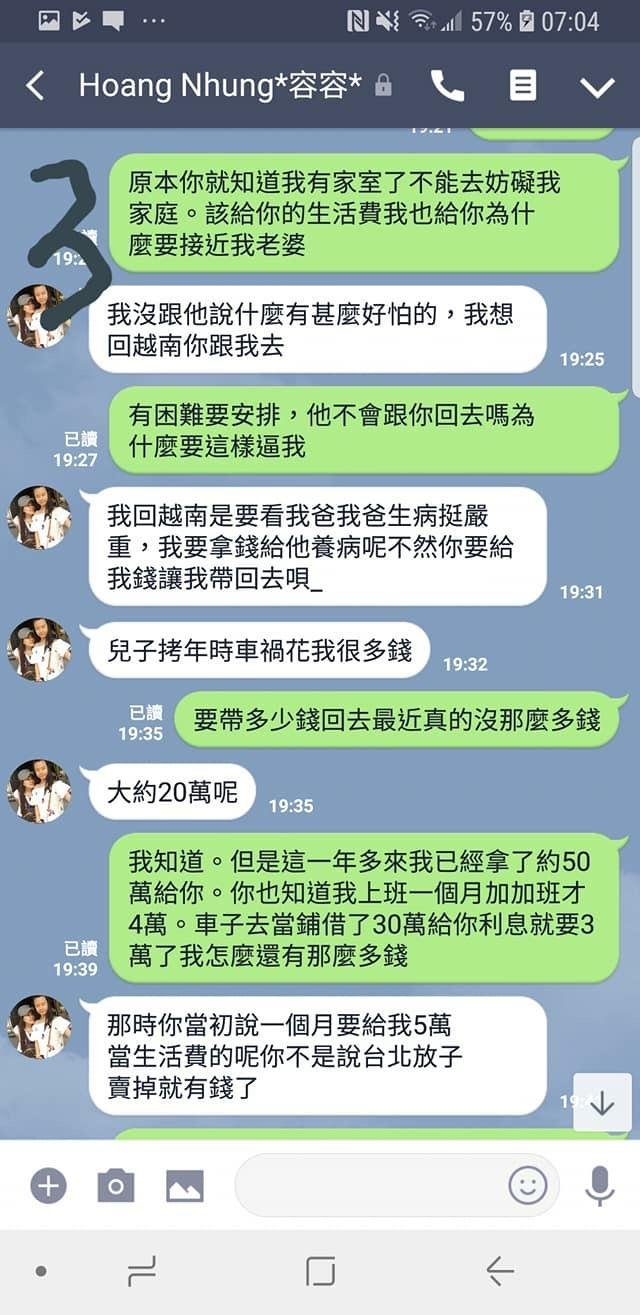Start a voice call with Hoang Nhung
The image size is (640, 1315).
[x=447, y=86]
